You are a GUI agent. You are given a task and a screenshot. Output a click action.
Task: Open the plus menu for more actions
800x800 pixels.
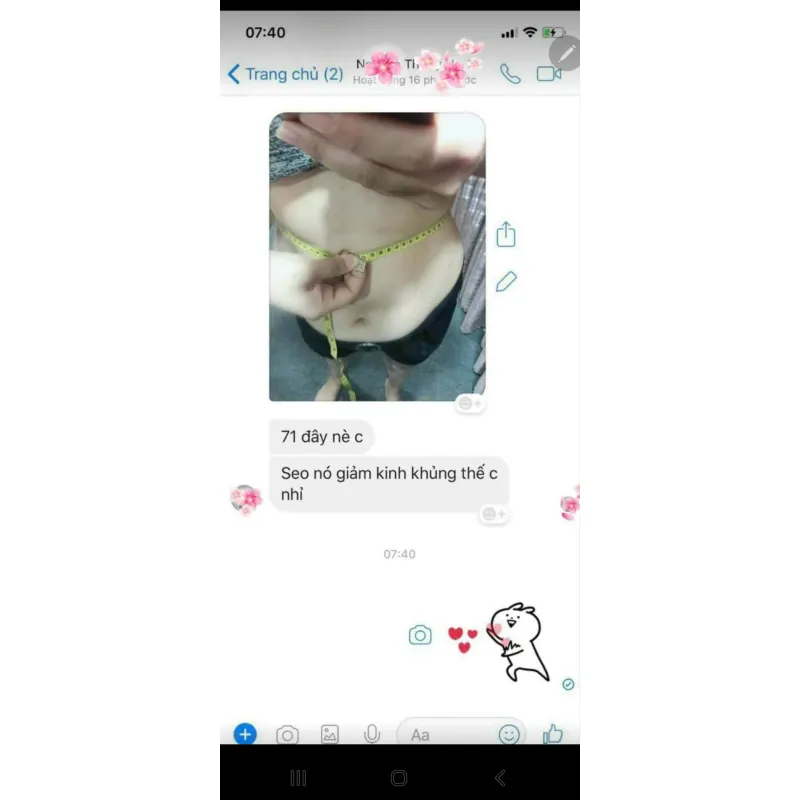pyautogui.click(x=245, y=734)
